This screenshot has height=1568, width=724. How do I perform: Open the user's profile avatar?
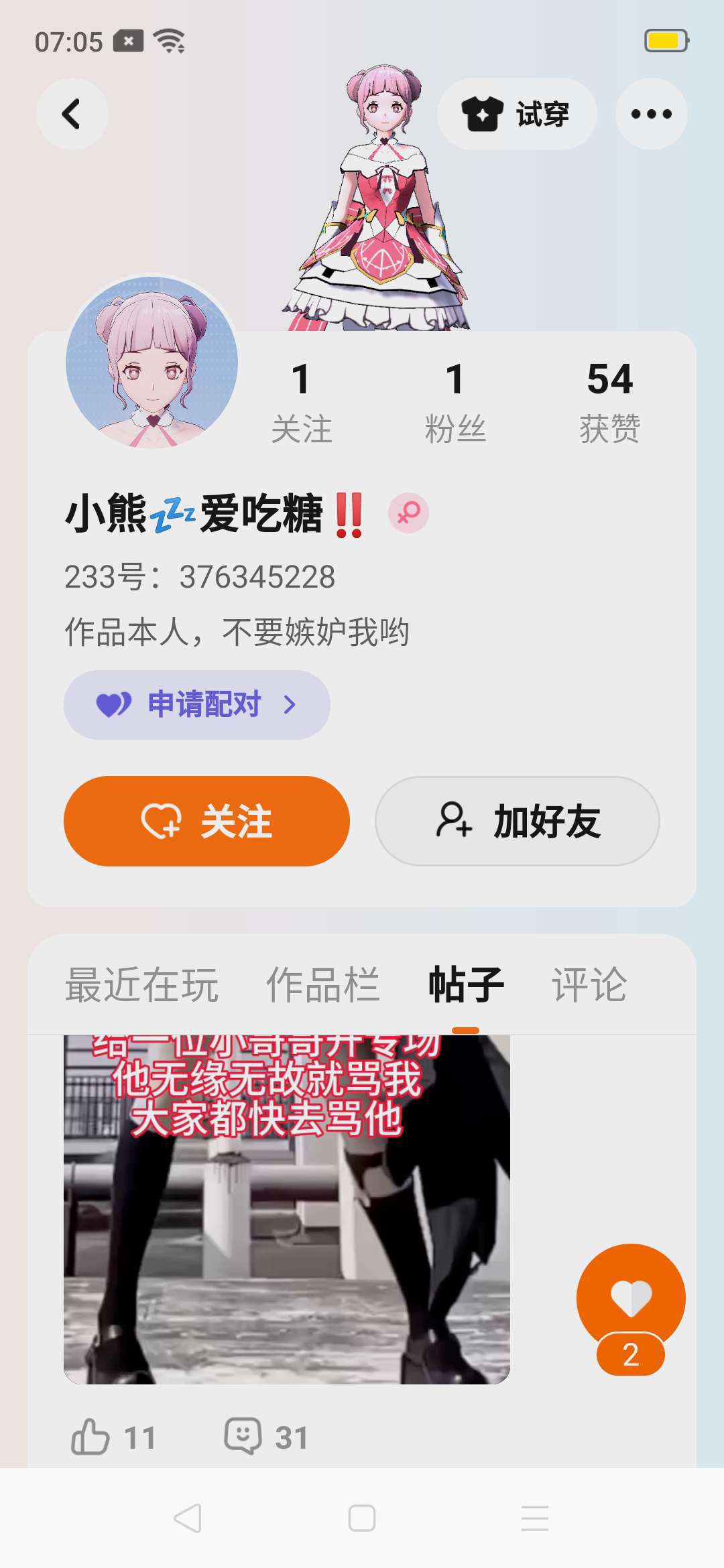pyautogui.click(x=152, y=362)
